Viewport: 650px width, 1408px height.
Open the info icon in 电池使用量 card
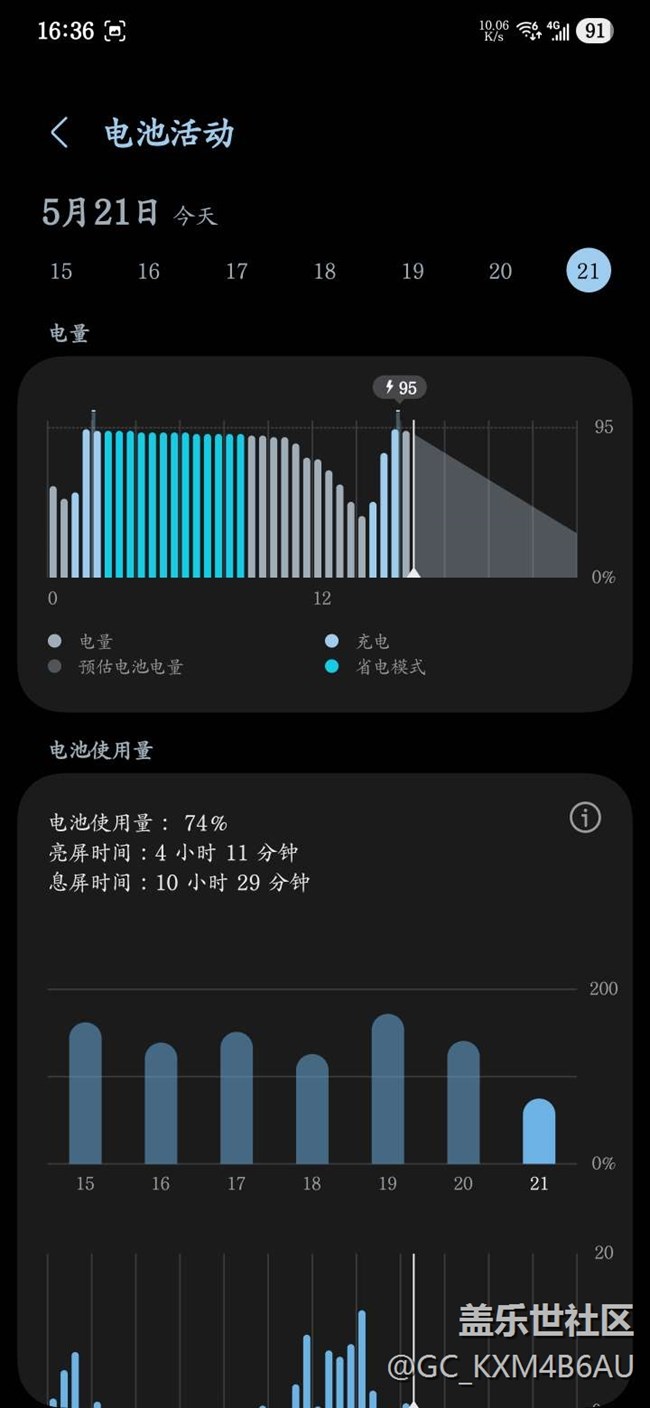point(585,817)
